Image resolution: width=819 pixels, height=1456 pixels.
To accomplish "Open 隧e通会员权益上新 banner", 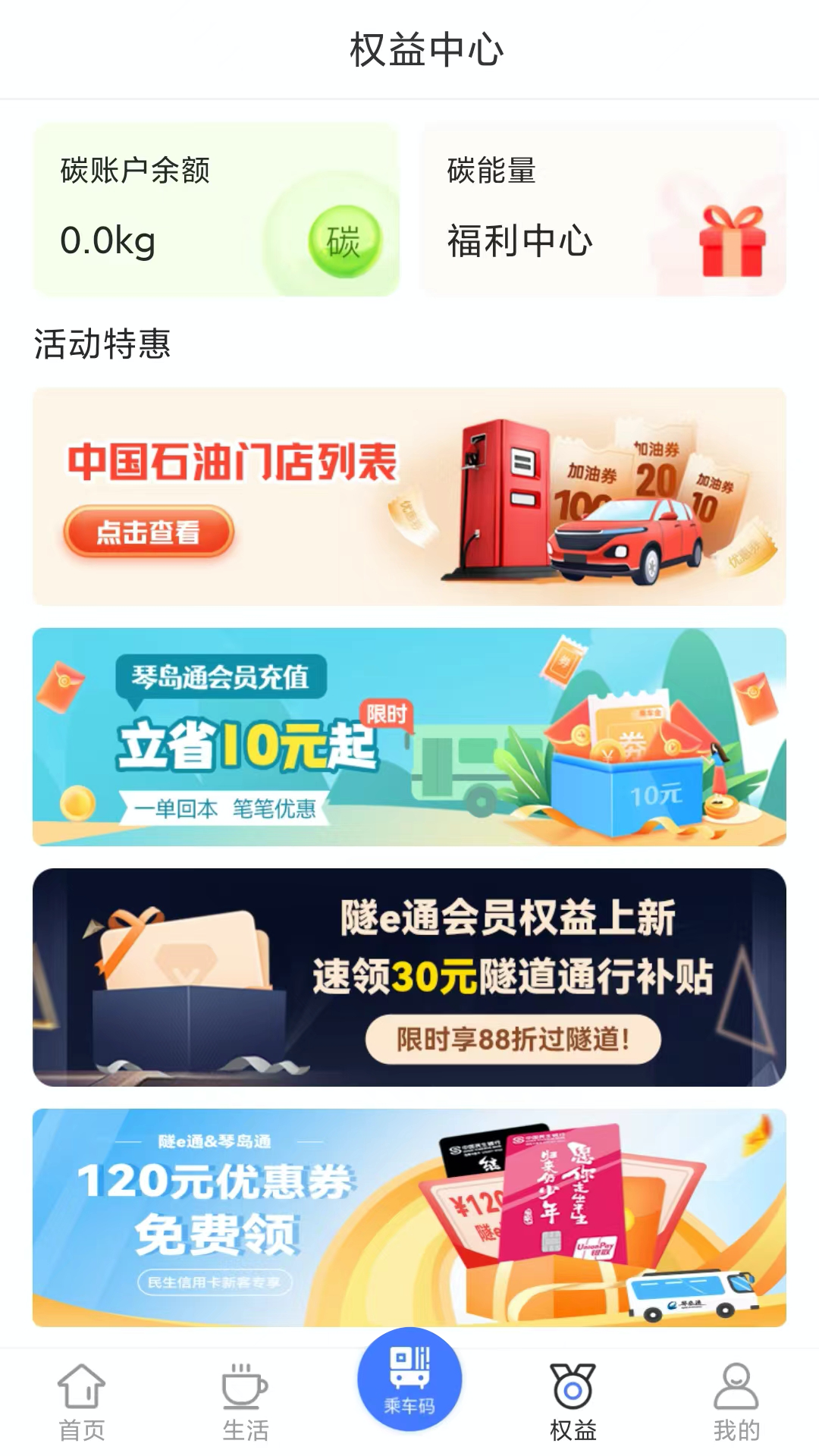I will point(409,977).
